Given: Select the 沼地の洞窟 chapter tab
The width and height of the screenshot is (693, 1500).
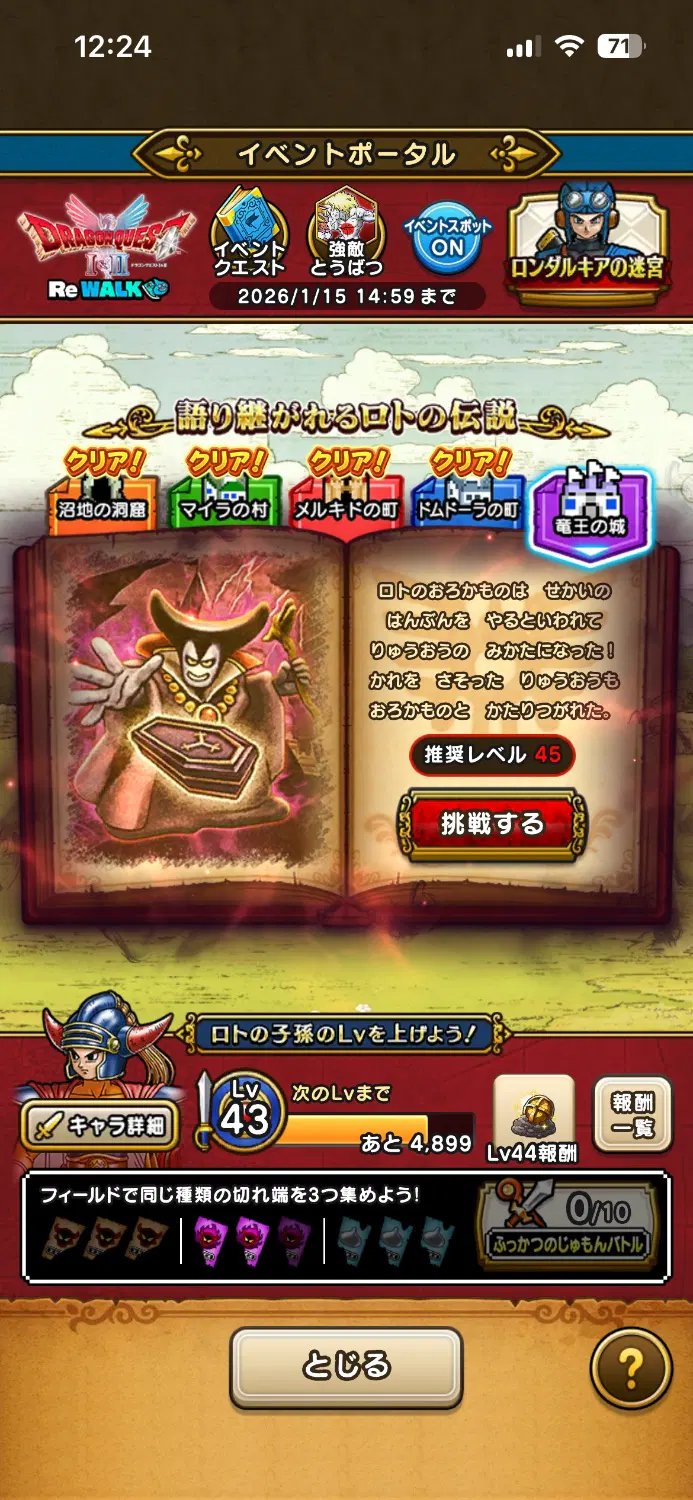Looking at the screenshot, I should [102, 499].
